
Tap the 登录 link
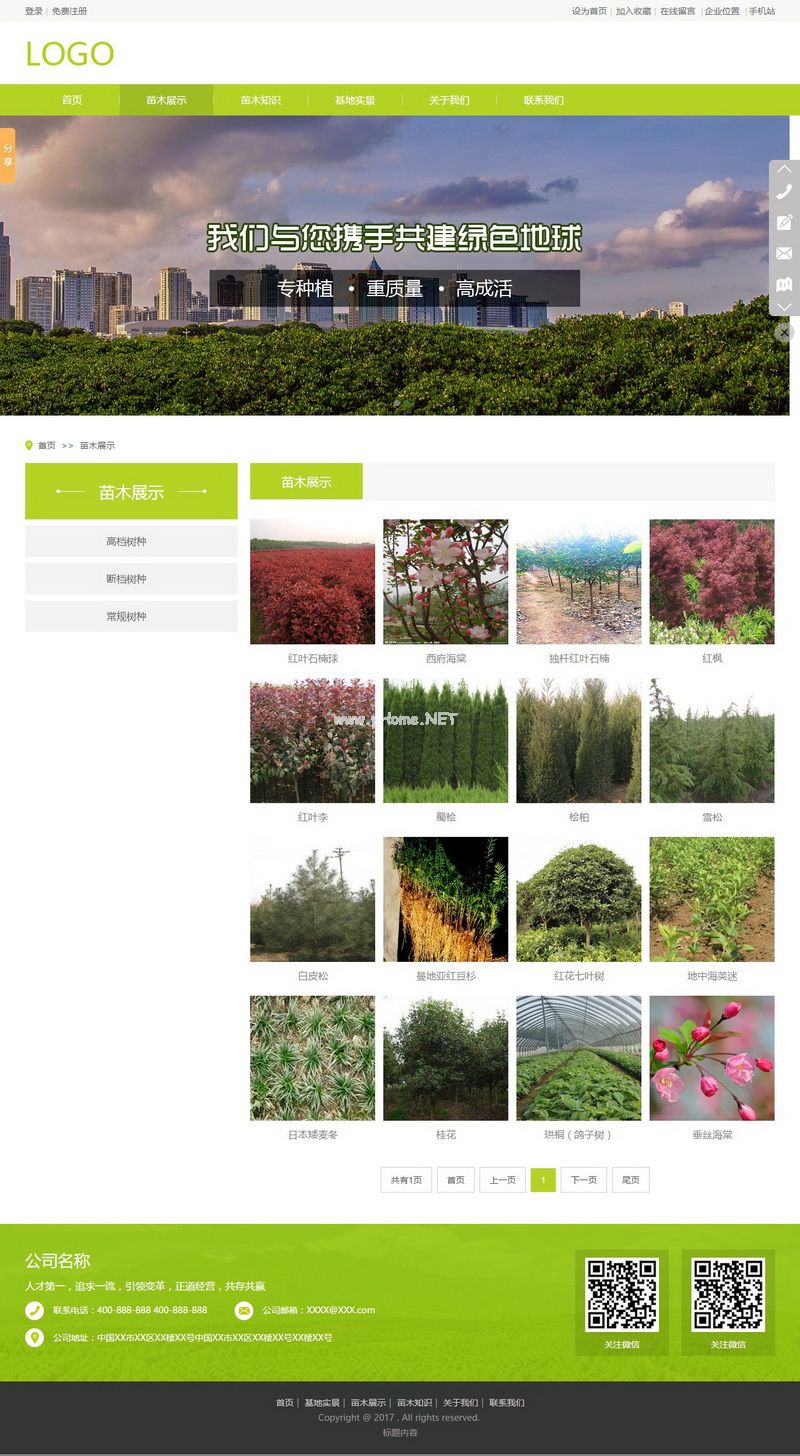[34, 11]
